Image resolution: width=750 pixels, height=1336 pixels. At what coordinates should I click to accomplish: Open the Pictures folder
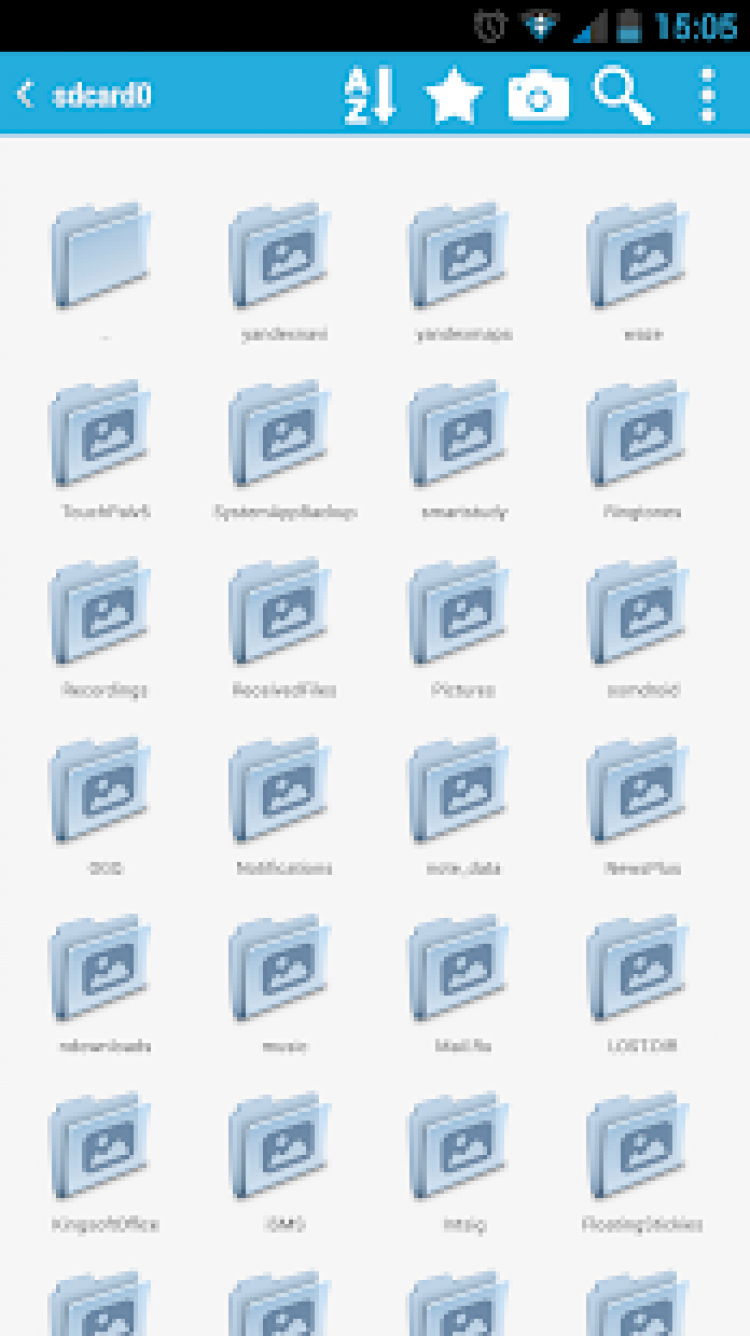coord(460,614)
